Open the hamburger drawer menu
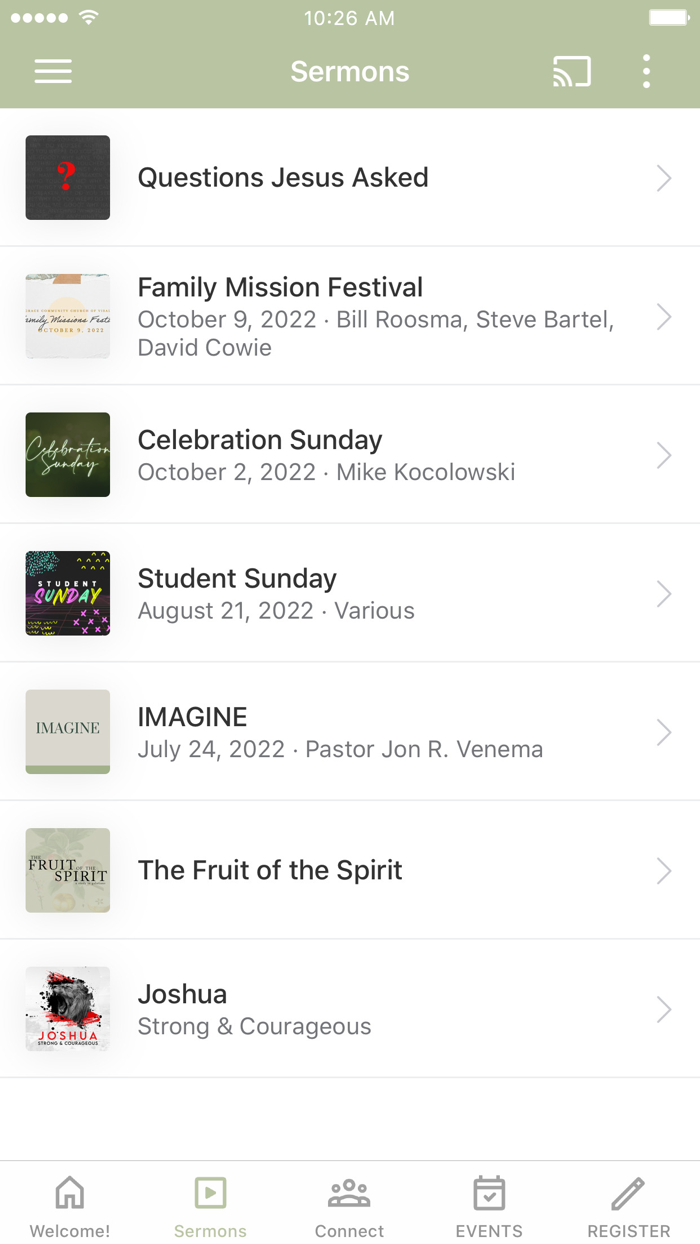 pyautogui.click(x=53, y=71)
